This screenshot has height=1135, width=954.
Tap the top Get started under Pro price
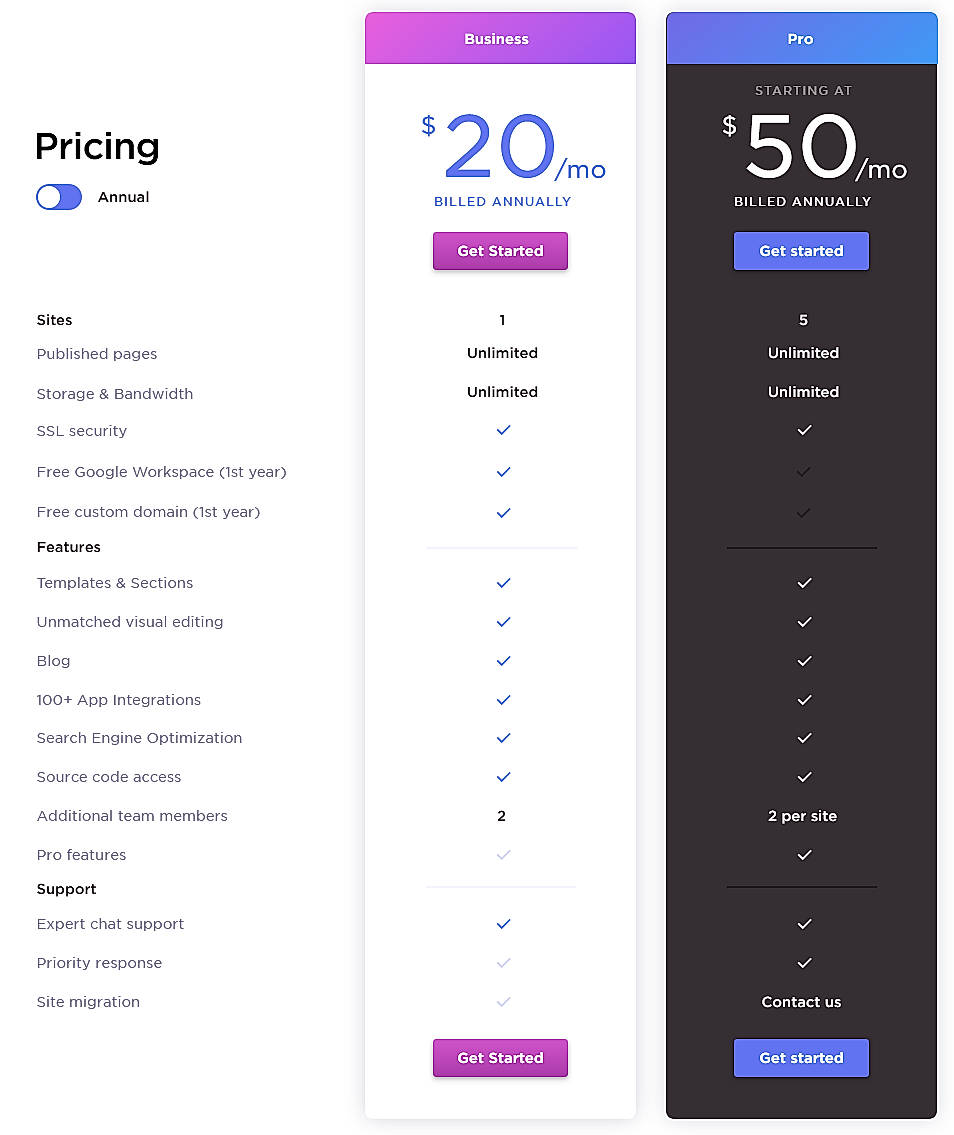pos(801,251)
